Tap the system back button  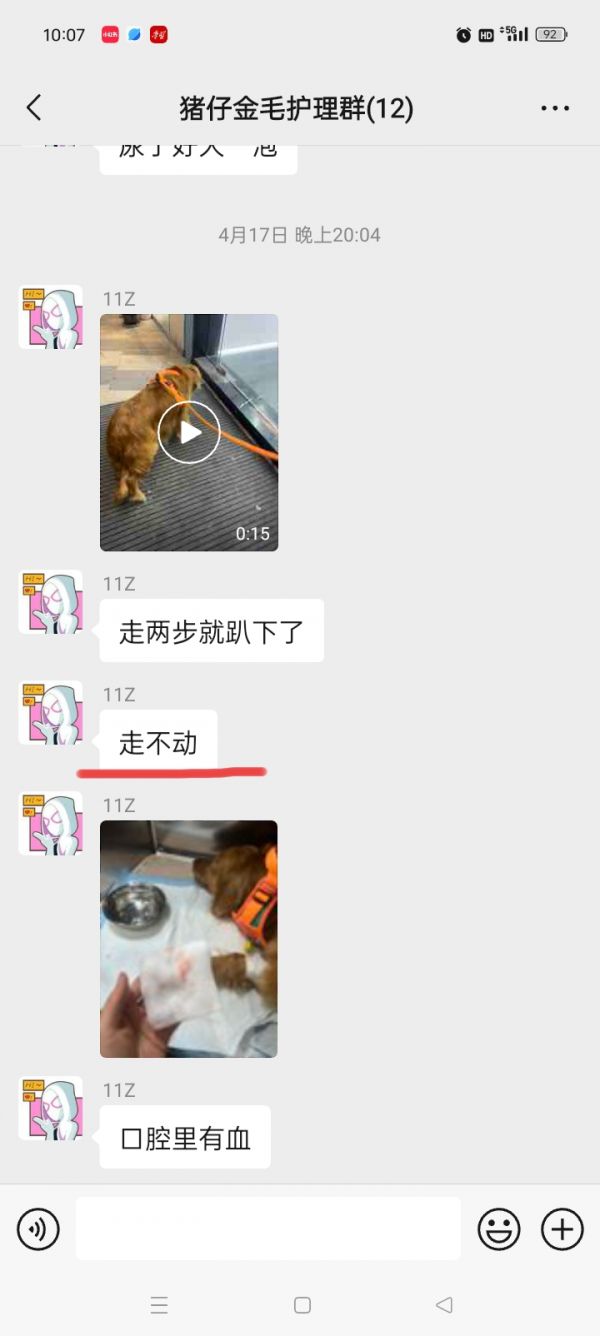pyautogui.click(x=444, y=1305)
